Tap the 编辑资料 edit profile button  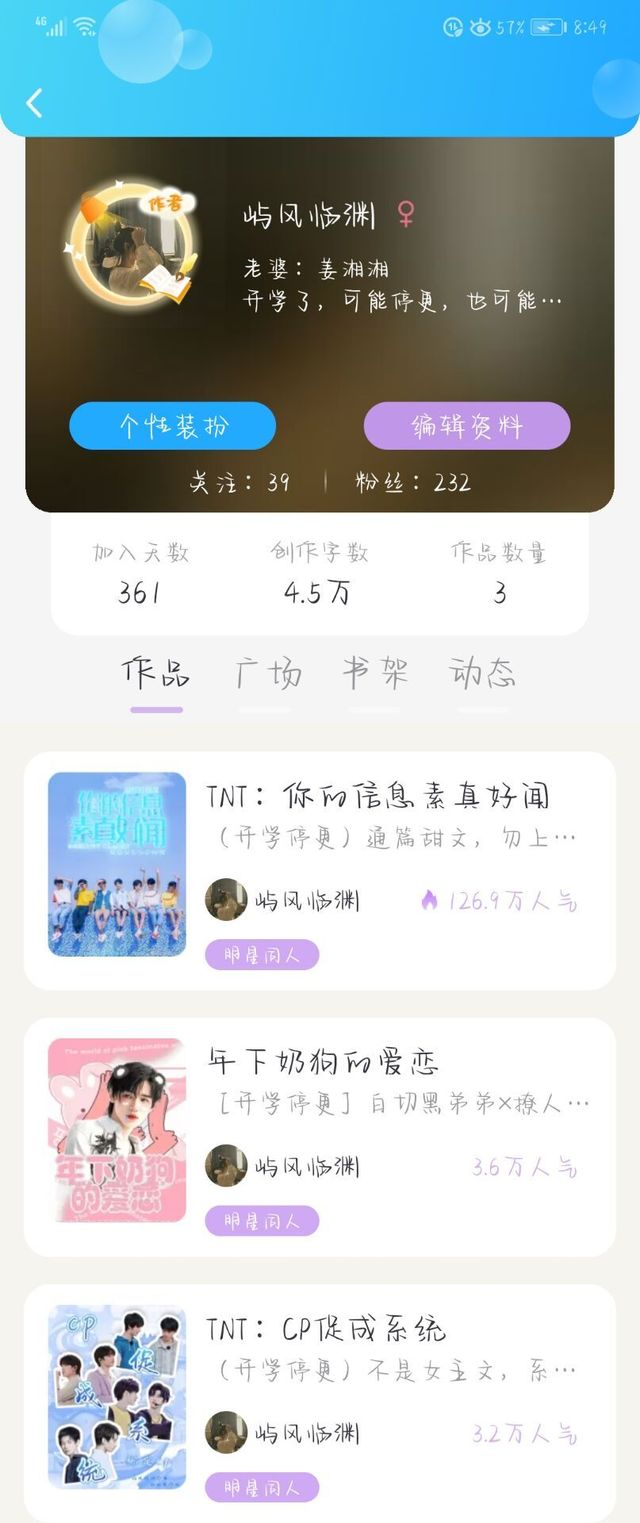pyautogui.click(x=467, y=426)
